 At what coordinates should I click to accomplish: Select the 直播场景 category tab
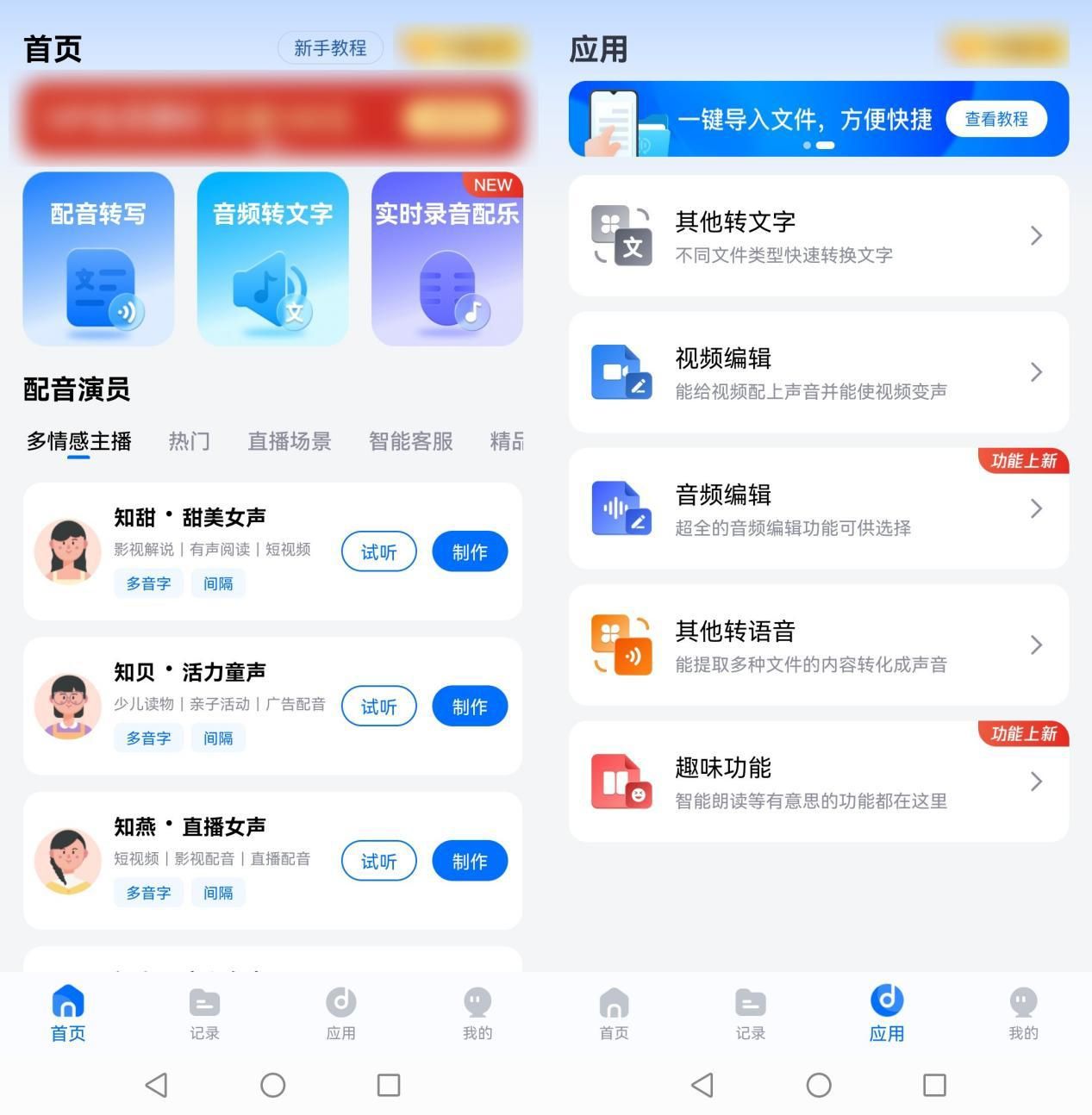[x=289, y=441]
